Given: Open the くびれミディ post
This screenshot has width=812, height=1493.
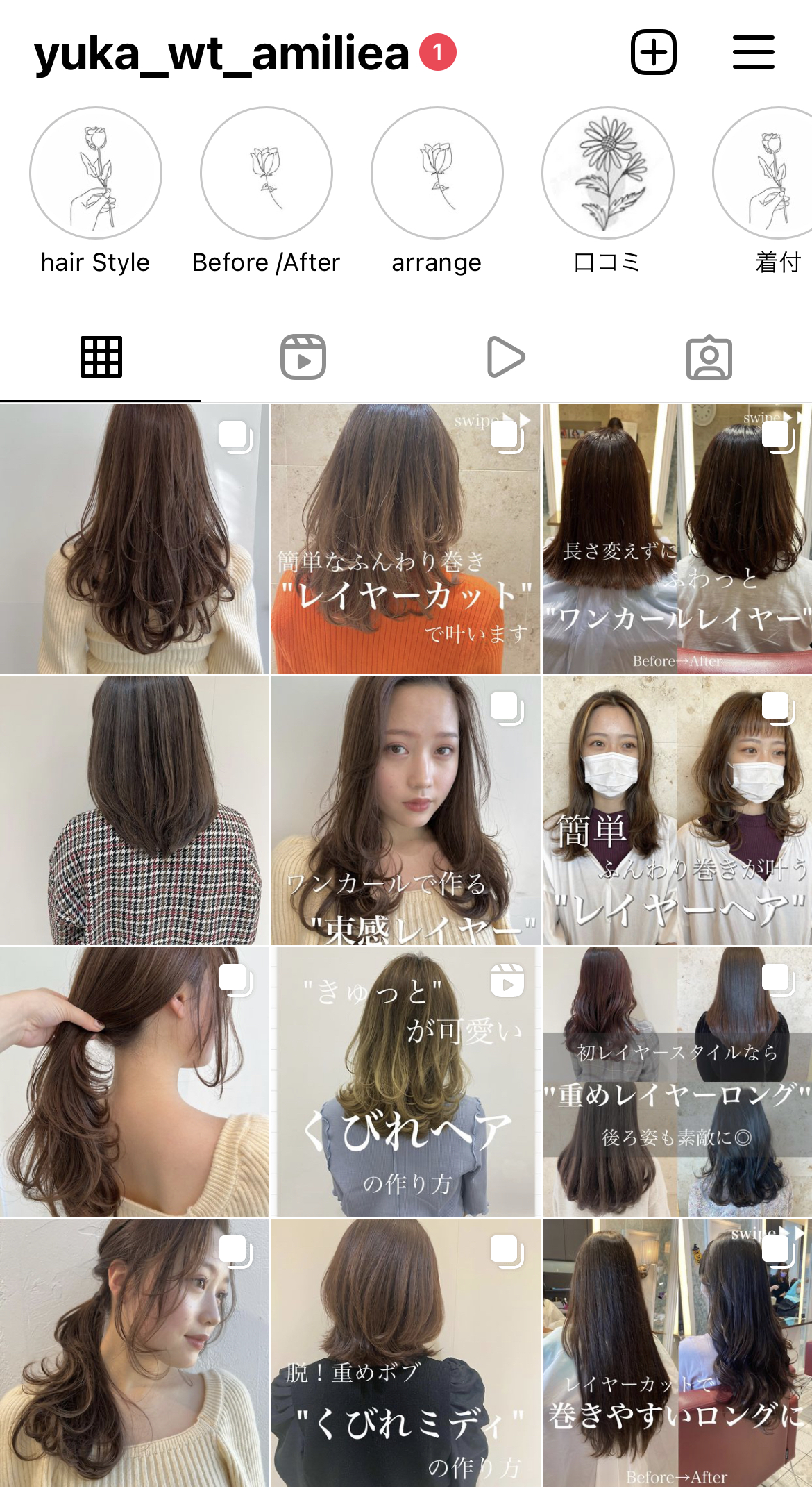Looking at the screenshot, I should (x=405, y=1353).
